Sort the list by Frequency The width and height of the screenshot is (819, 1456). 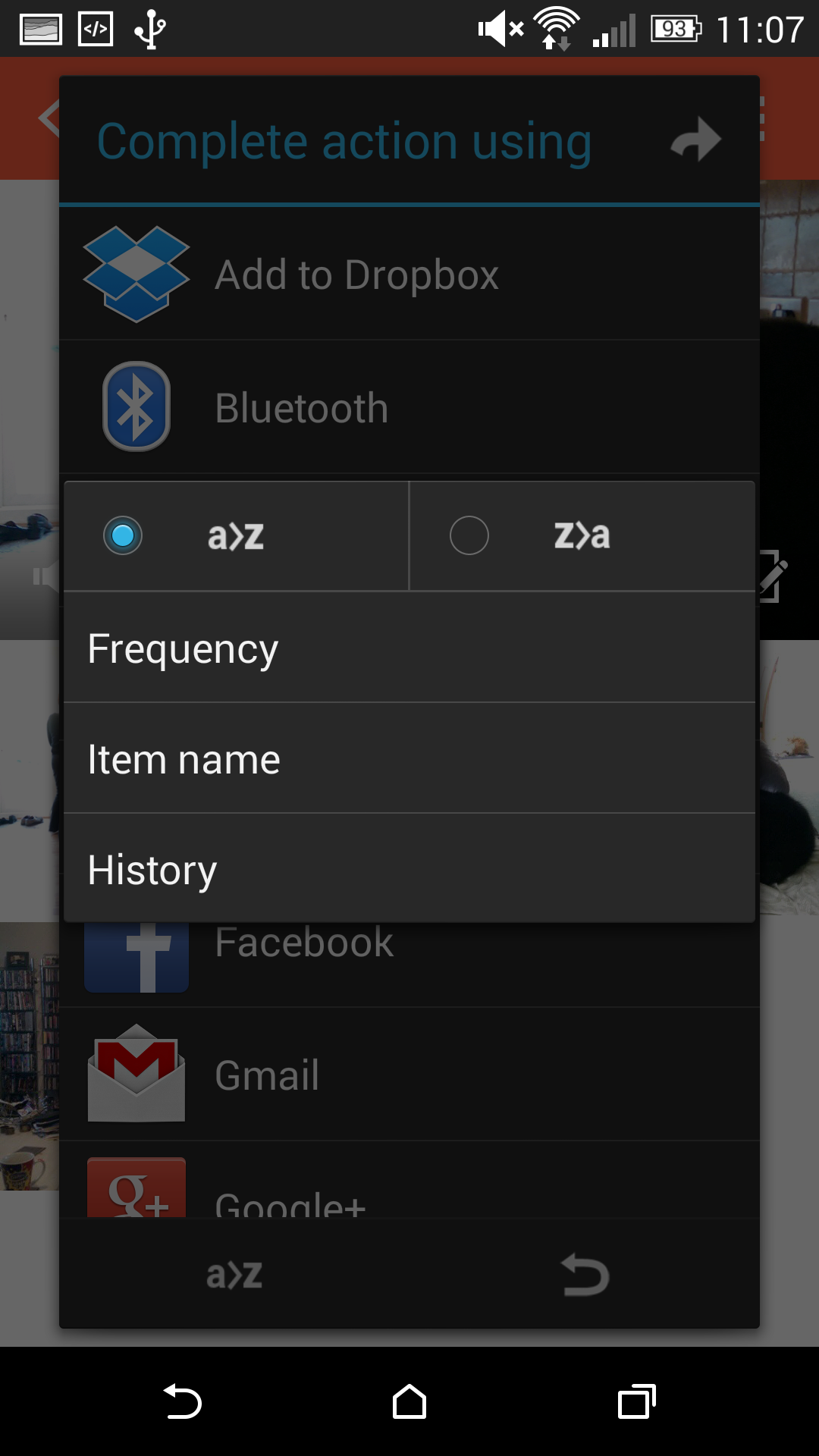click(x=409, y=648)
